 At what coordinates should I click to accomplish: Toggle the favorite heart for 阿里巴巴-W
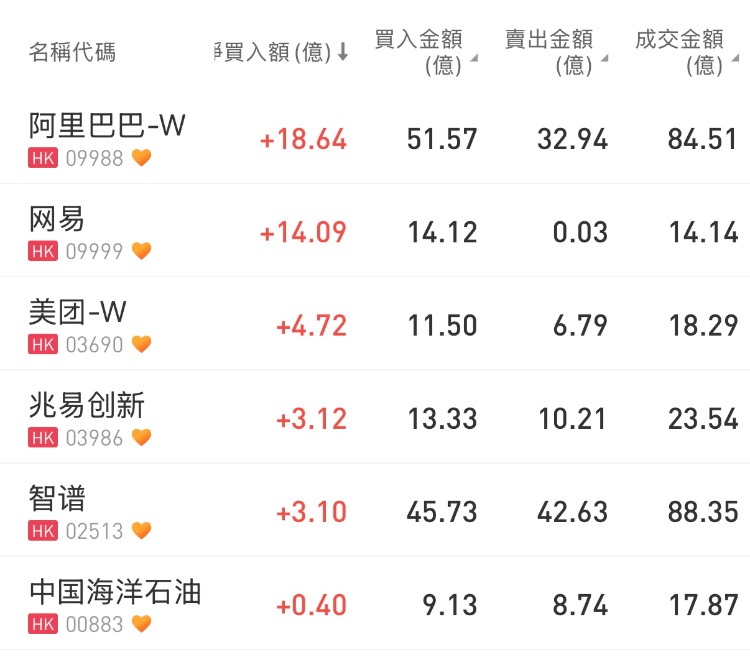[142, 157]
